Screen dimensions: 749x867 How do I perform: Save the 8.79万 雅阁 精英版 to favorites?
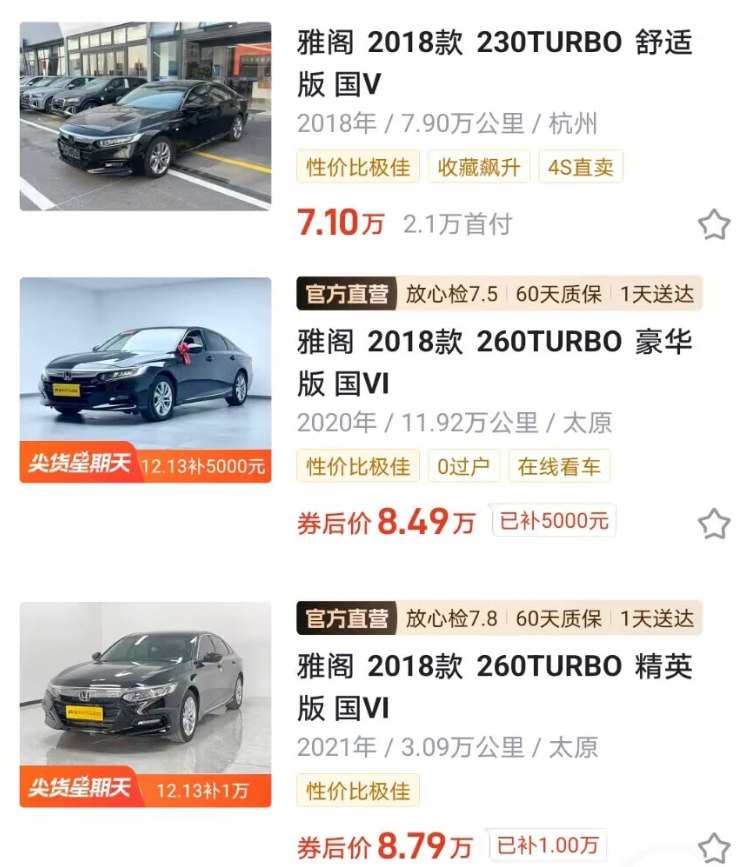713,848
